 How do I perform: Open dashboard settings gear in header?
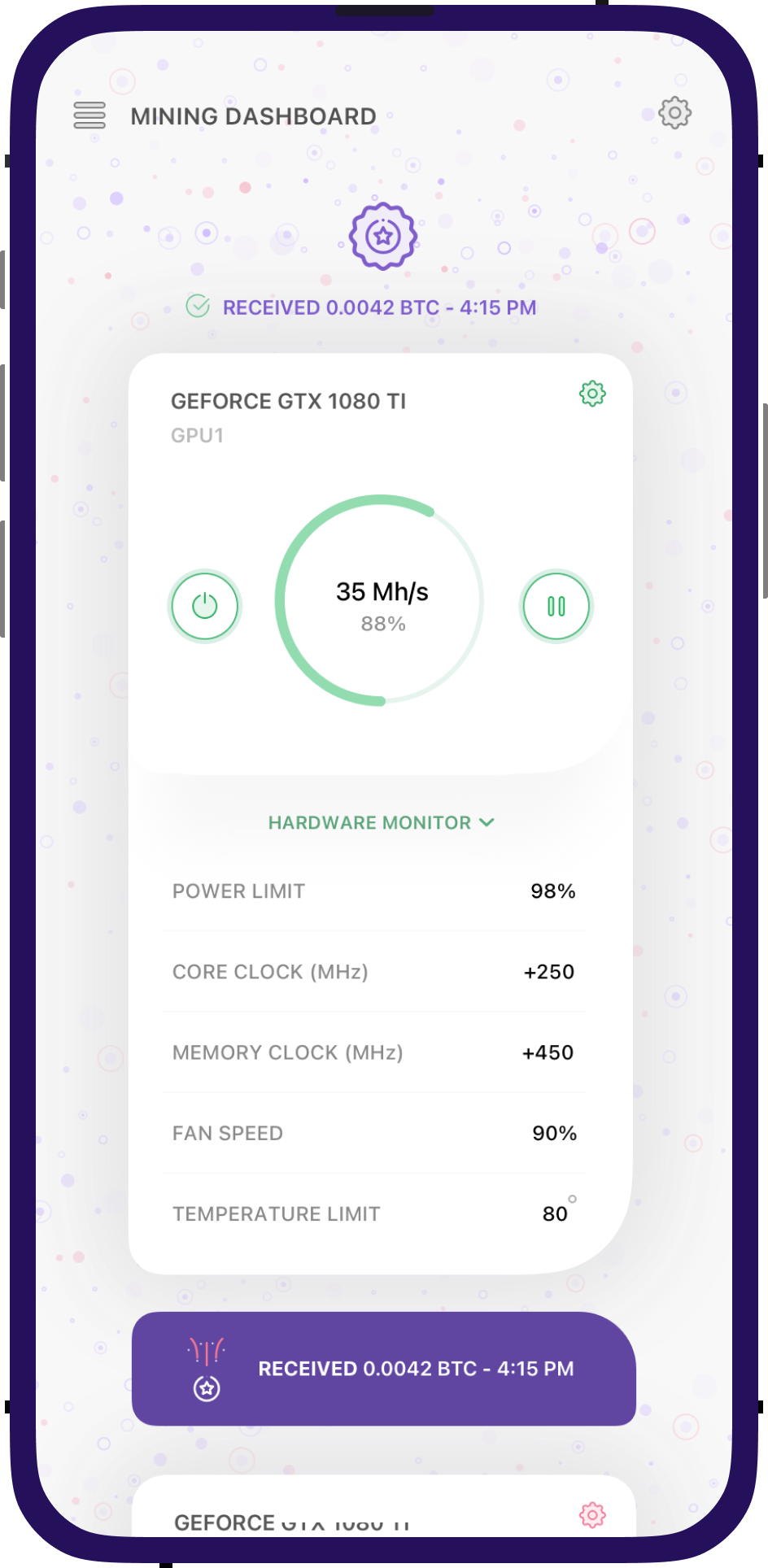click(674, 113)
